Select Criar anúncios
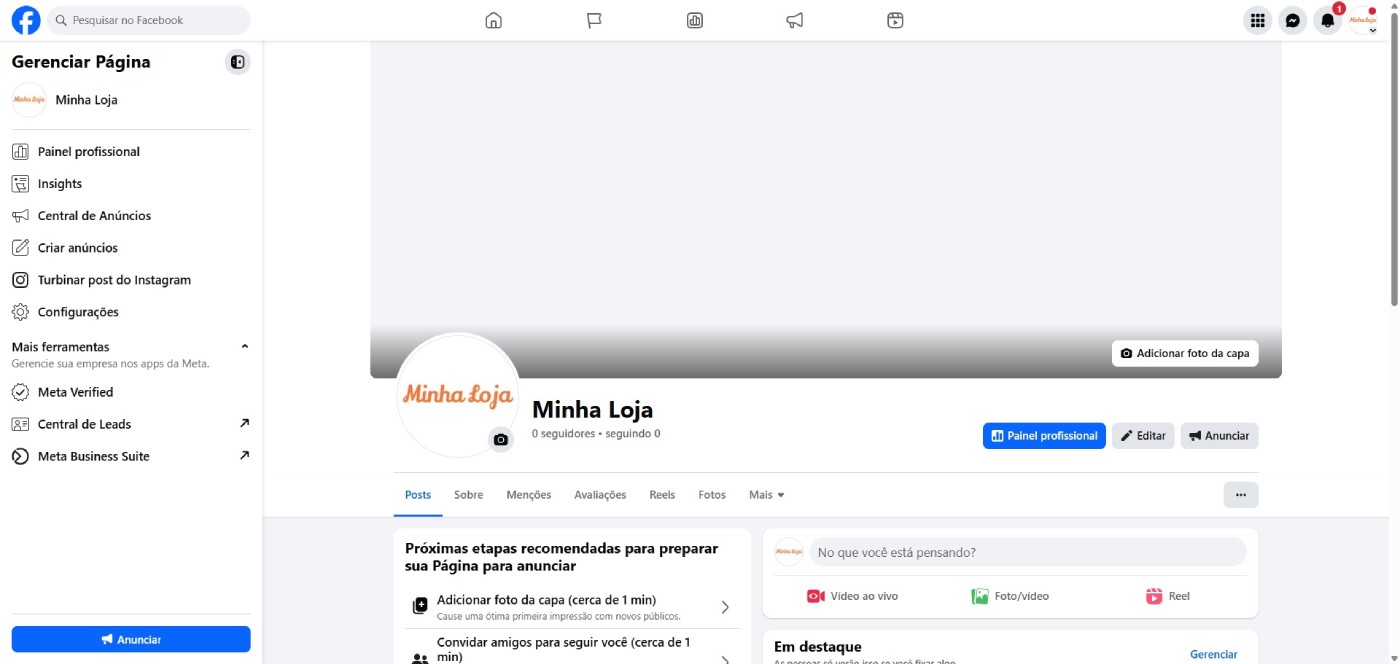Image resolution: width=1400 pixels, height=664 pixels. pos(78,248)
